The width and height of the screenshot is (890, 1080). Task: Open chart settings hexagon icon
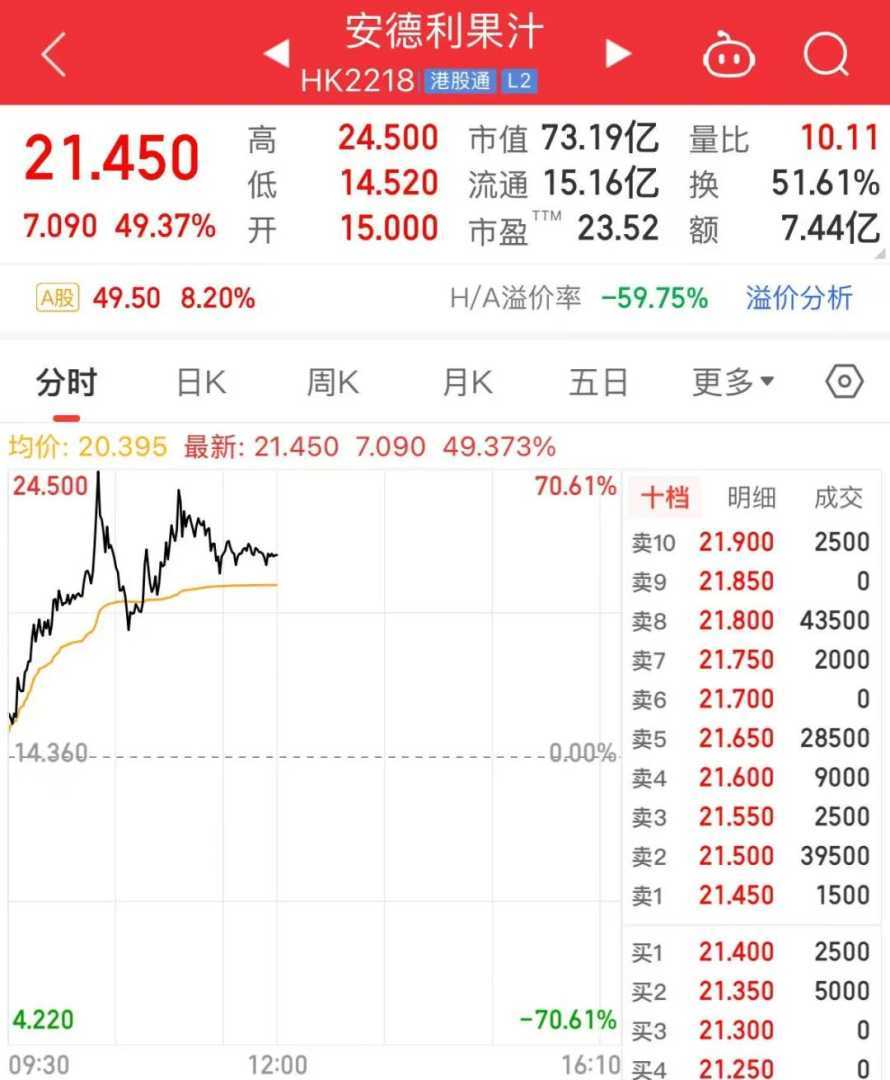844,382
